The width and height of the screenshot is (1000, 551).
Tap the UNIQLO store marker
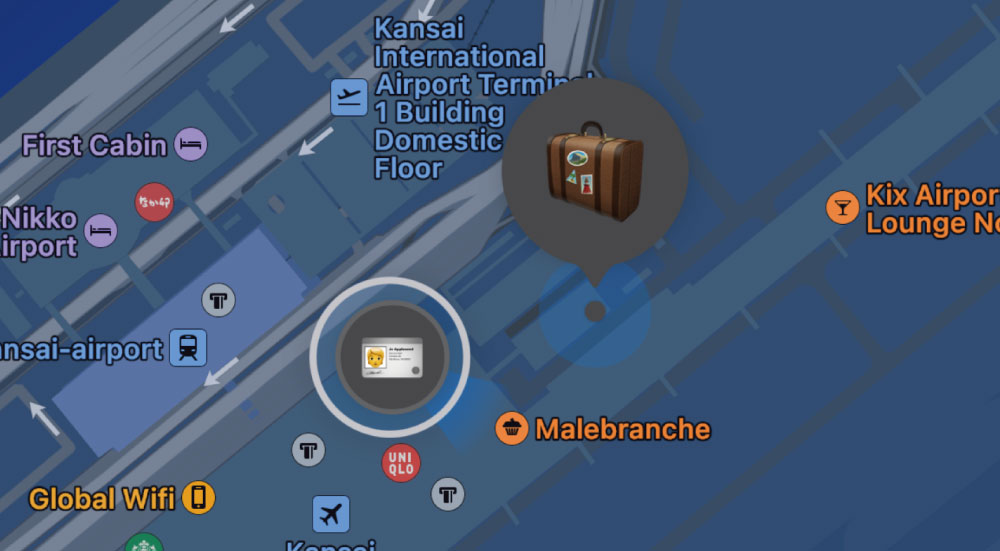click(x=401, y=463)
